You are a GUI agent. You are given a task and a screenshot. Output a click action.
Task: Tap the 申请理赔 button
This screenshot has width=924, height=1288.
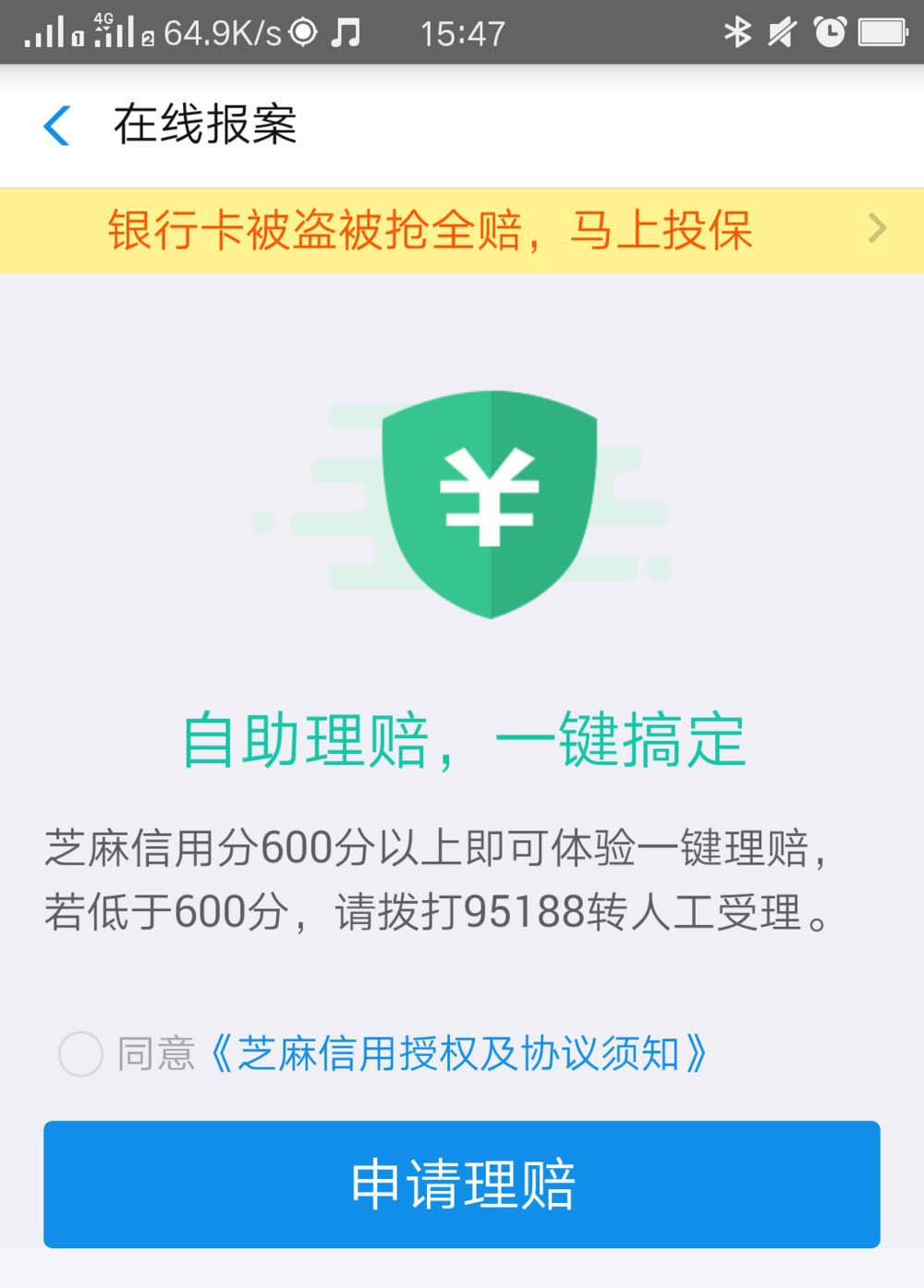point(462,1184)
